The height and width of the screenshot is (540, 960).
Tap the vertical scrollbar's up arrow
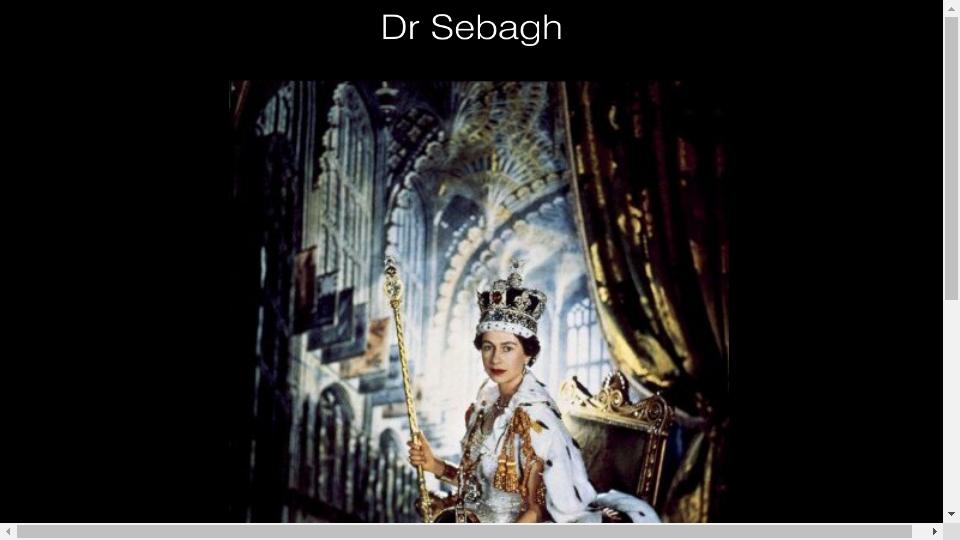point(951,9)
